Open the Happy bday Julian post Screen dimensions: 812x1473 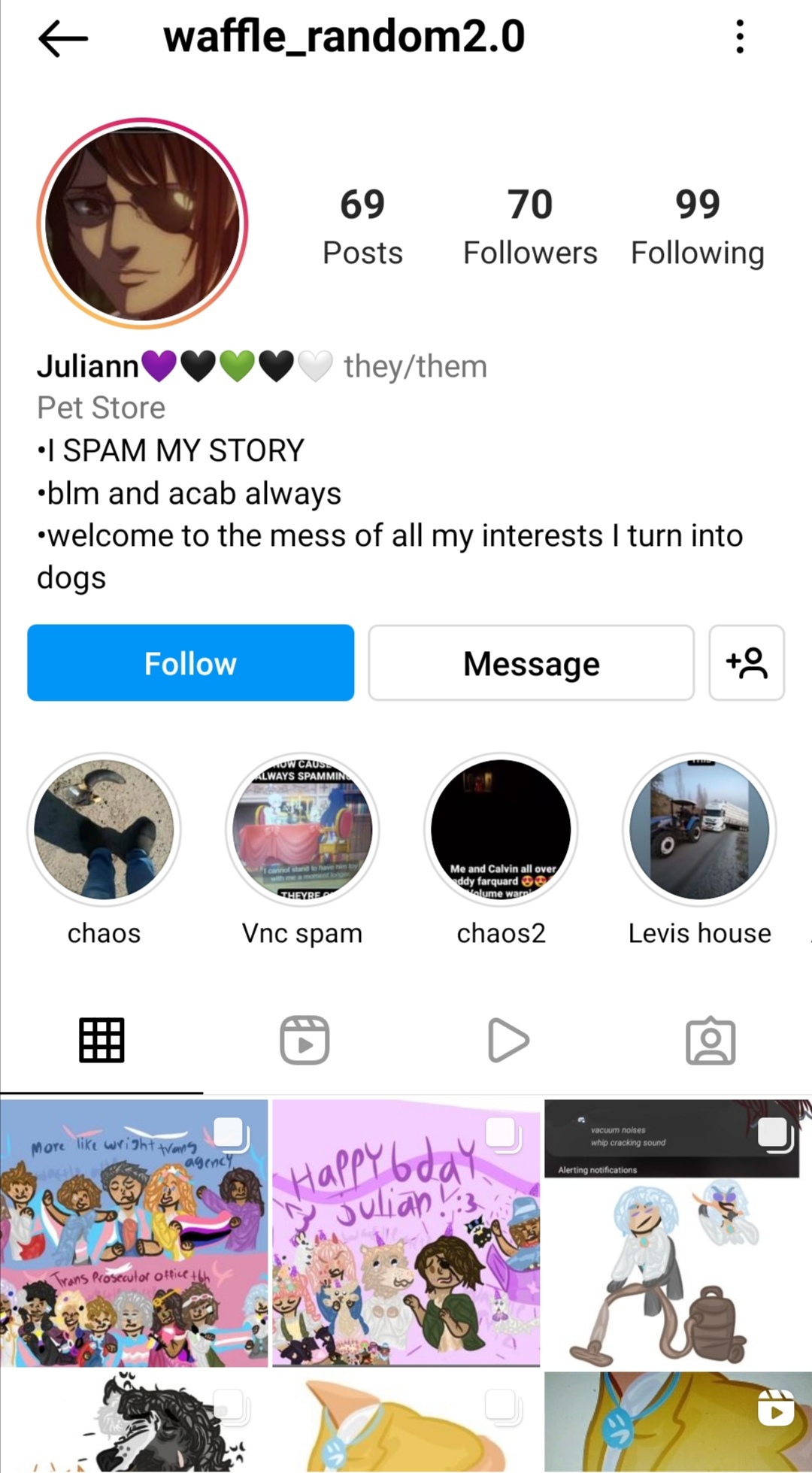[x=406, y=1232]
